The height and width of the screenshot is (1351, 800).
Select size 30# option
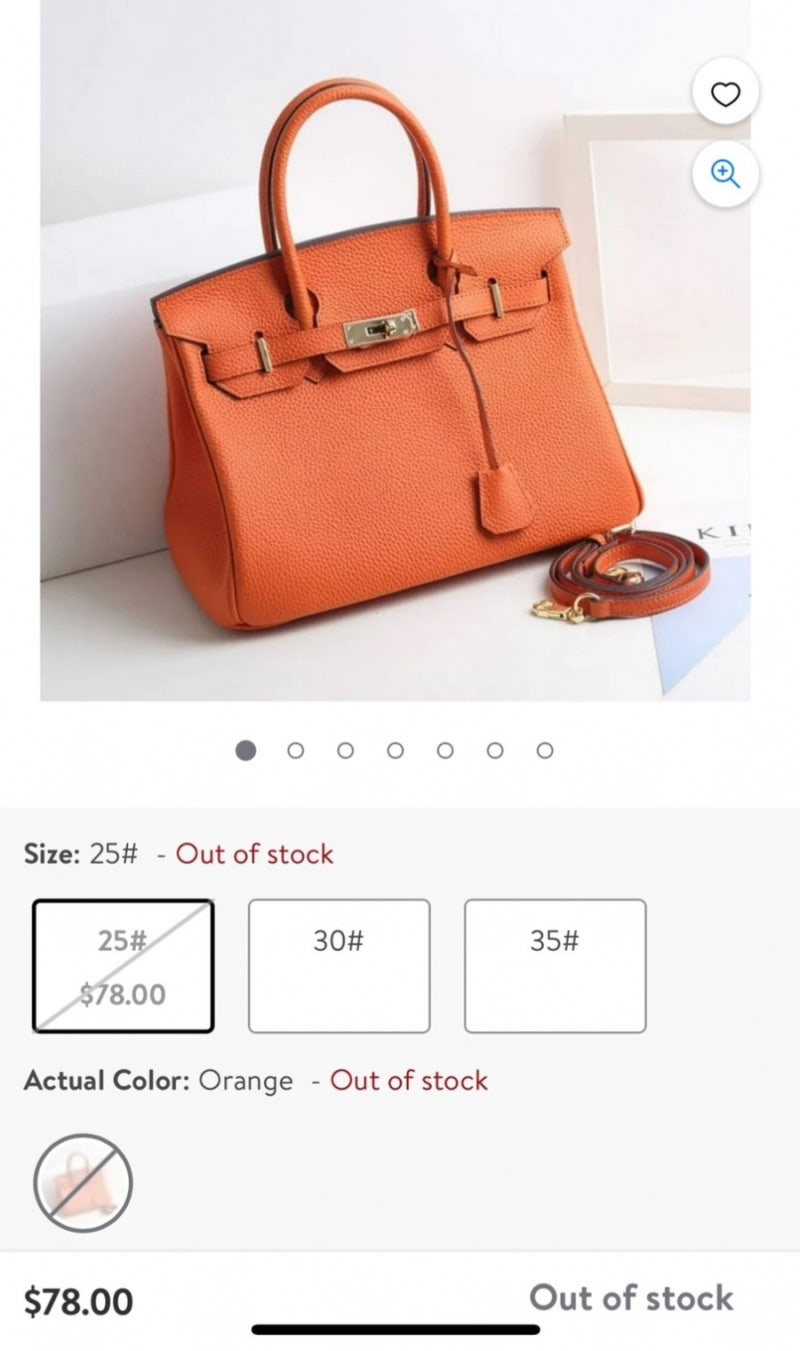(339, 966)
